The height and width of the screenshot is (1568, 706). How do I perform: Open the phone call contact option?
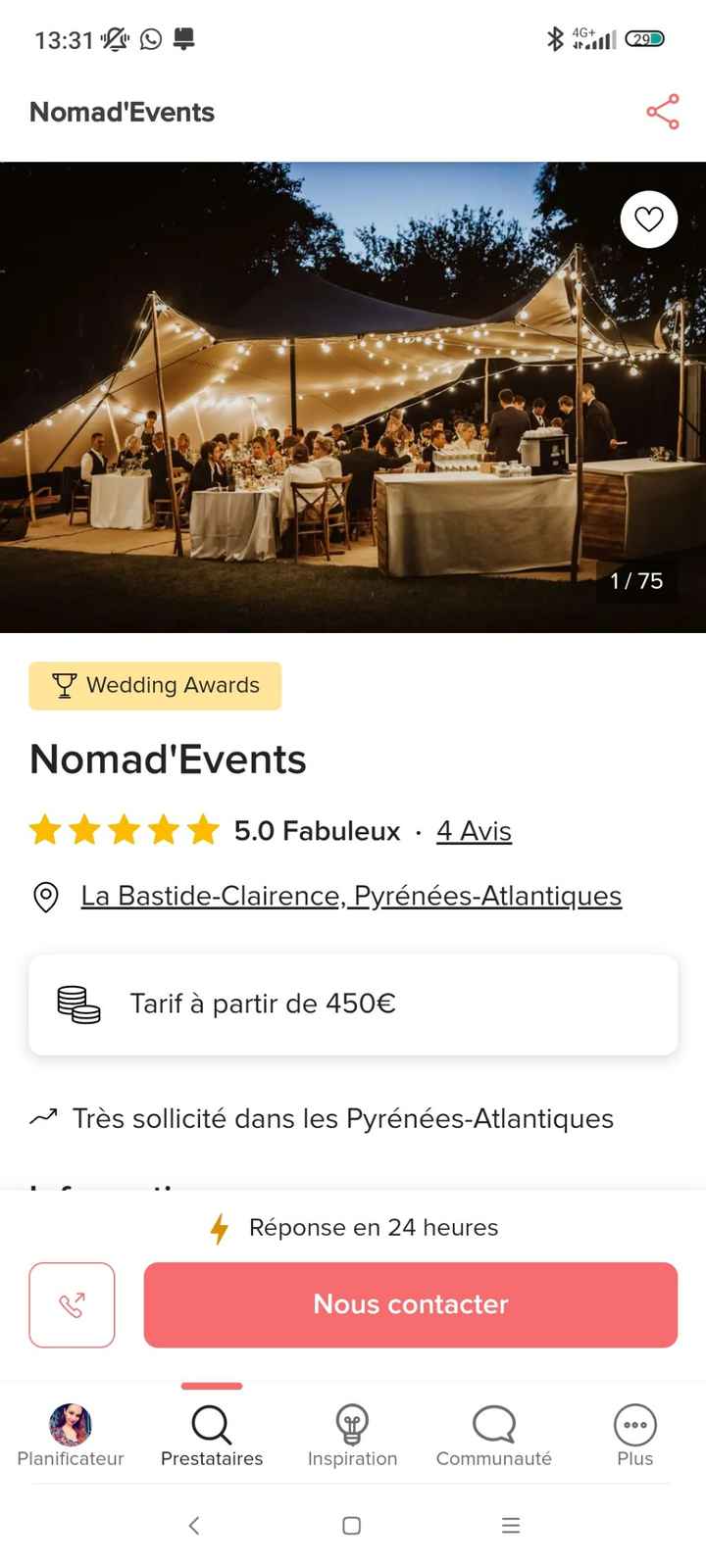click(72, 1304)
